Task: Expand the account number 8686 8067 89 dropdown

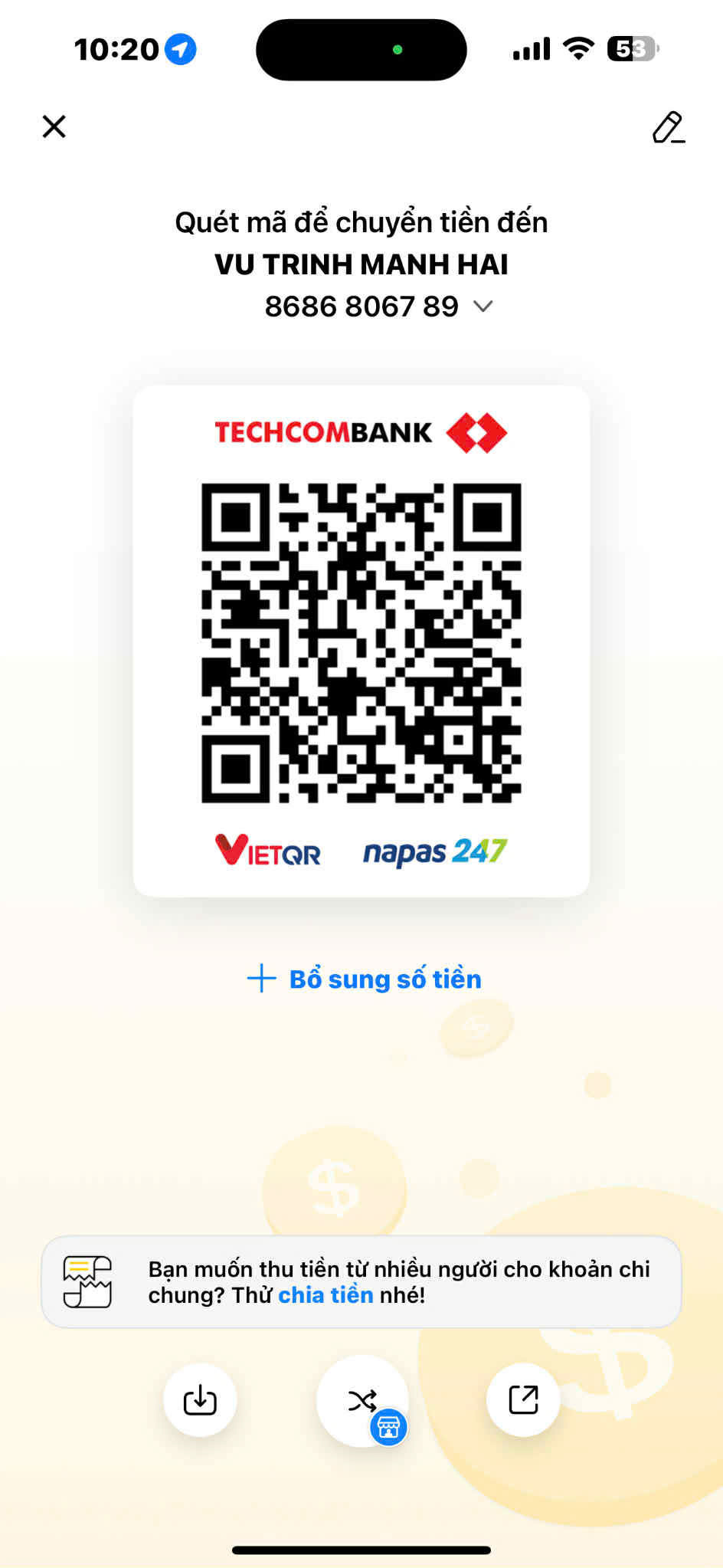Action: point(483,307)
